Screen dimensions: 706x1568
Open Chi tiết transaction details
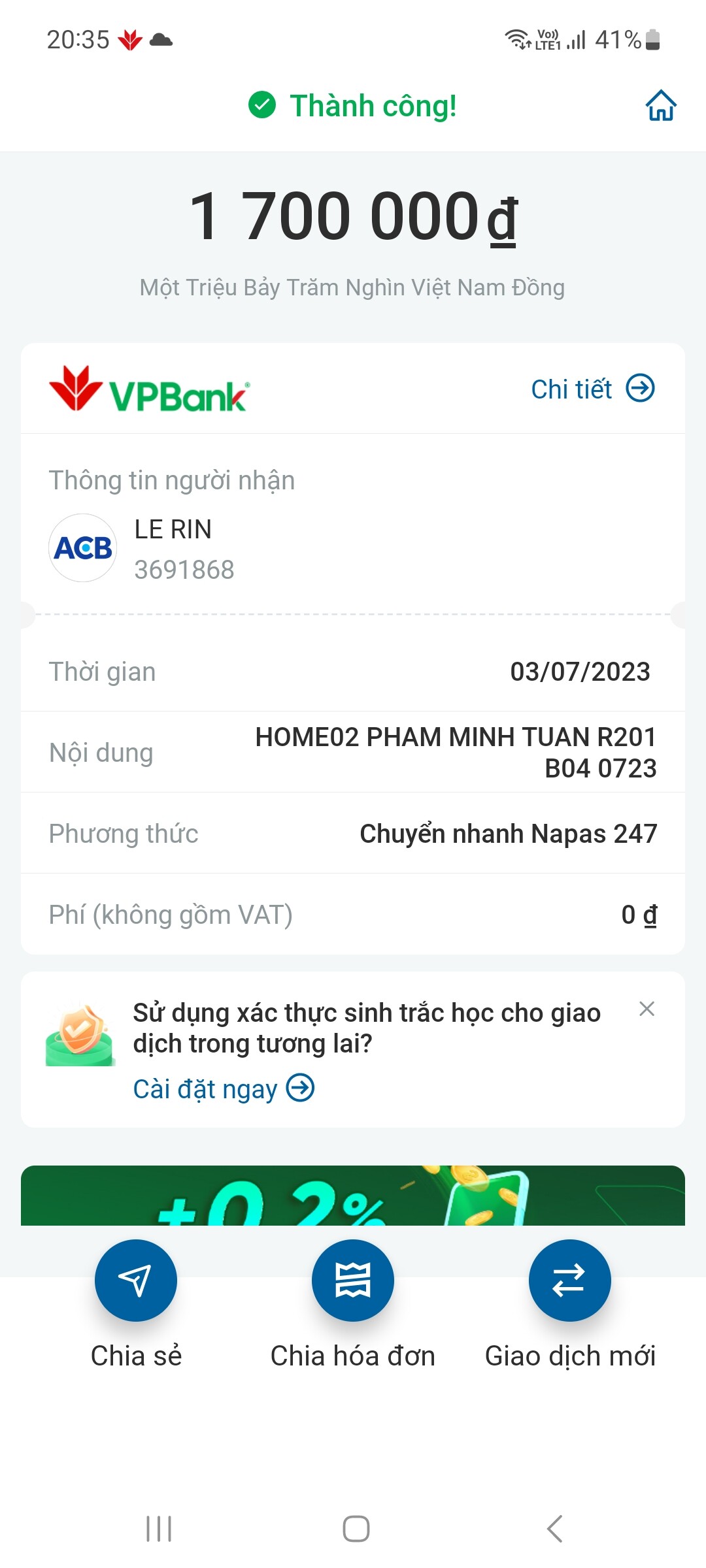click(592, 389)
